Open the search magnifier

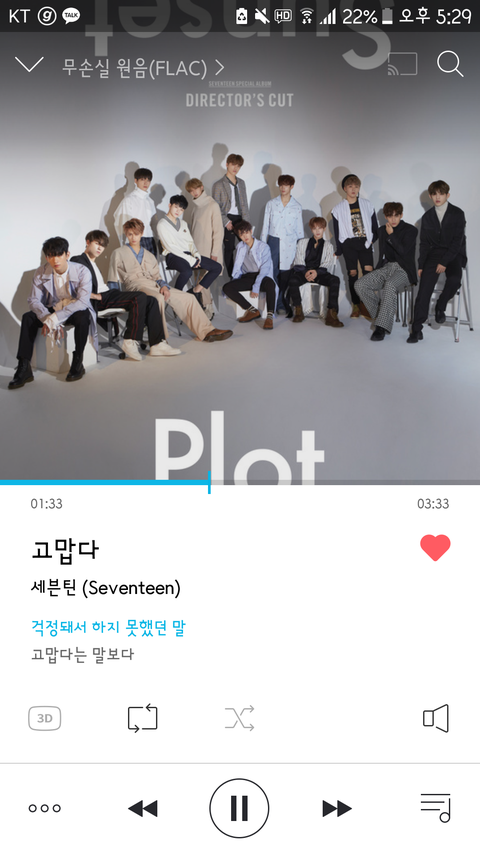point(450,64)
